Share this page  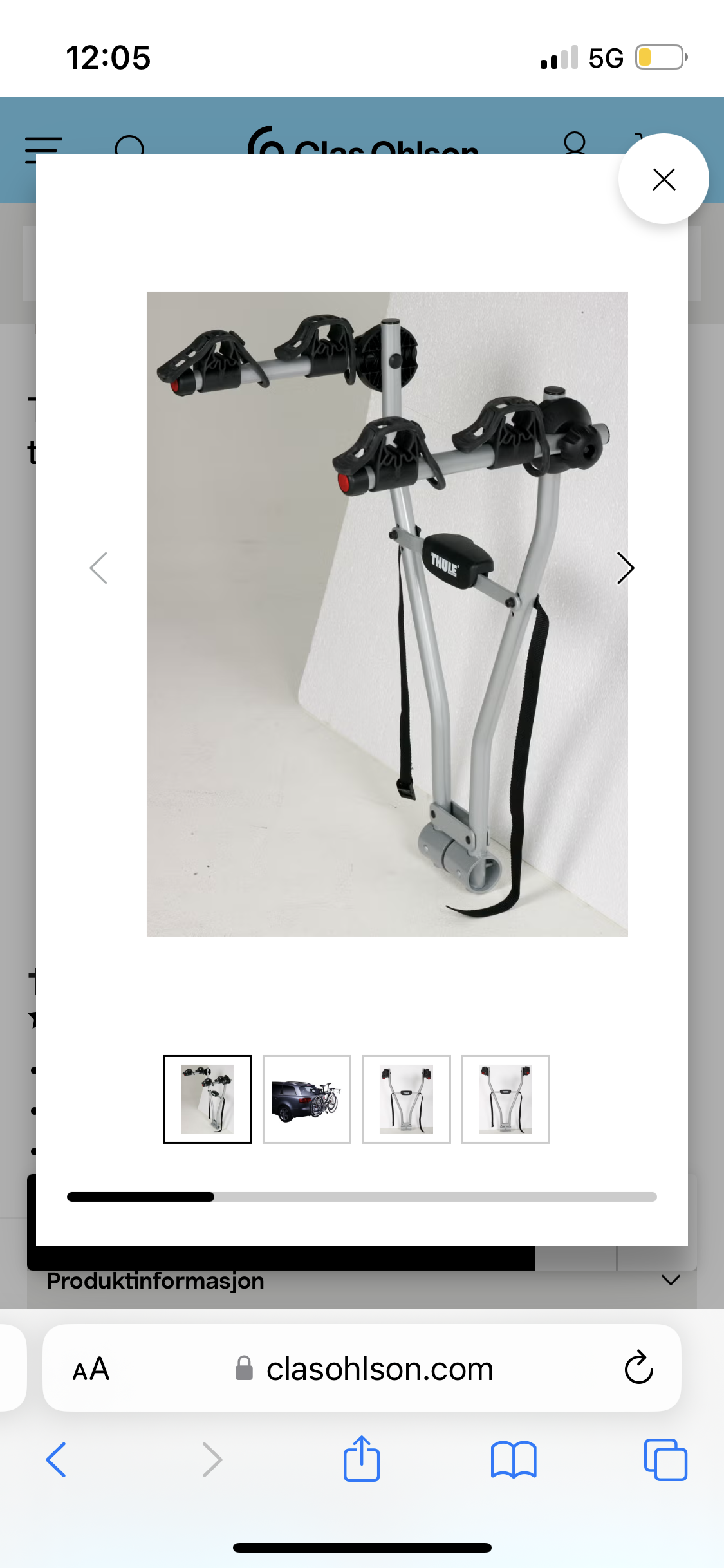(x=362, y=1459)
